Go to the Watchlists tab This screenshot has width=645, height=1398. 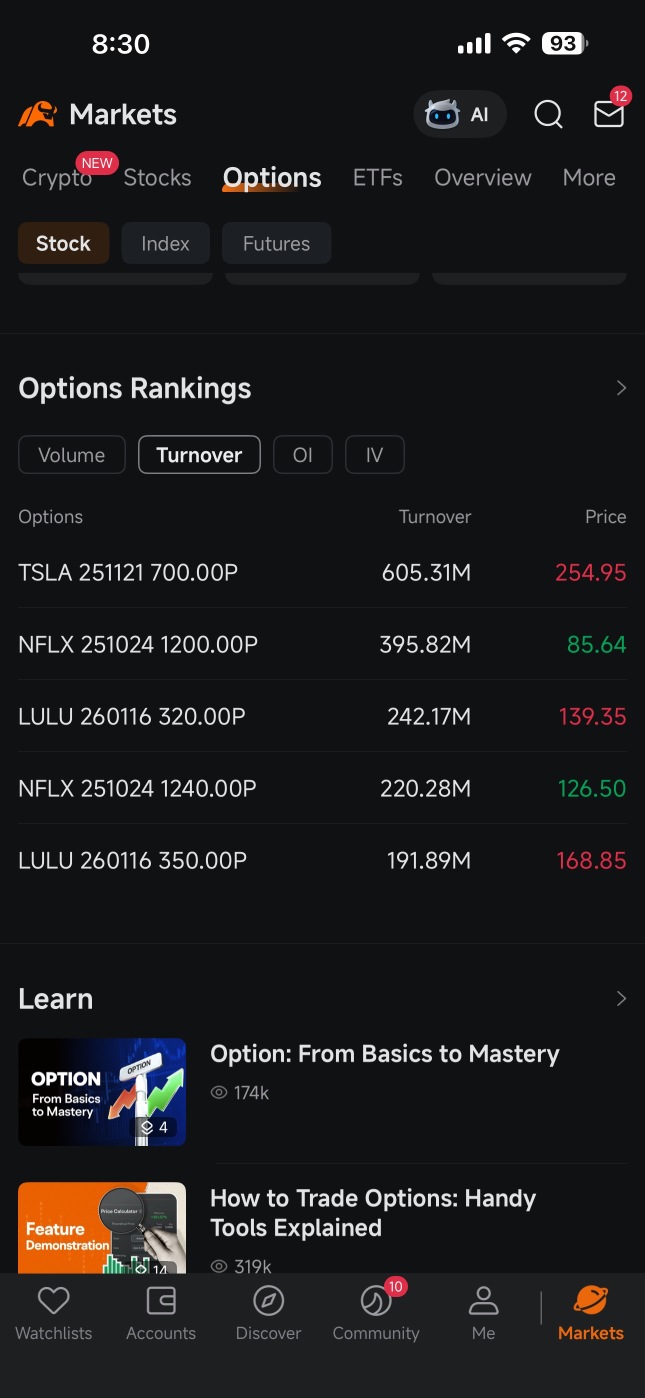[x=53, y=1314]
